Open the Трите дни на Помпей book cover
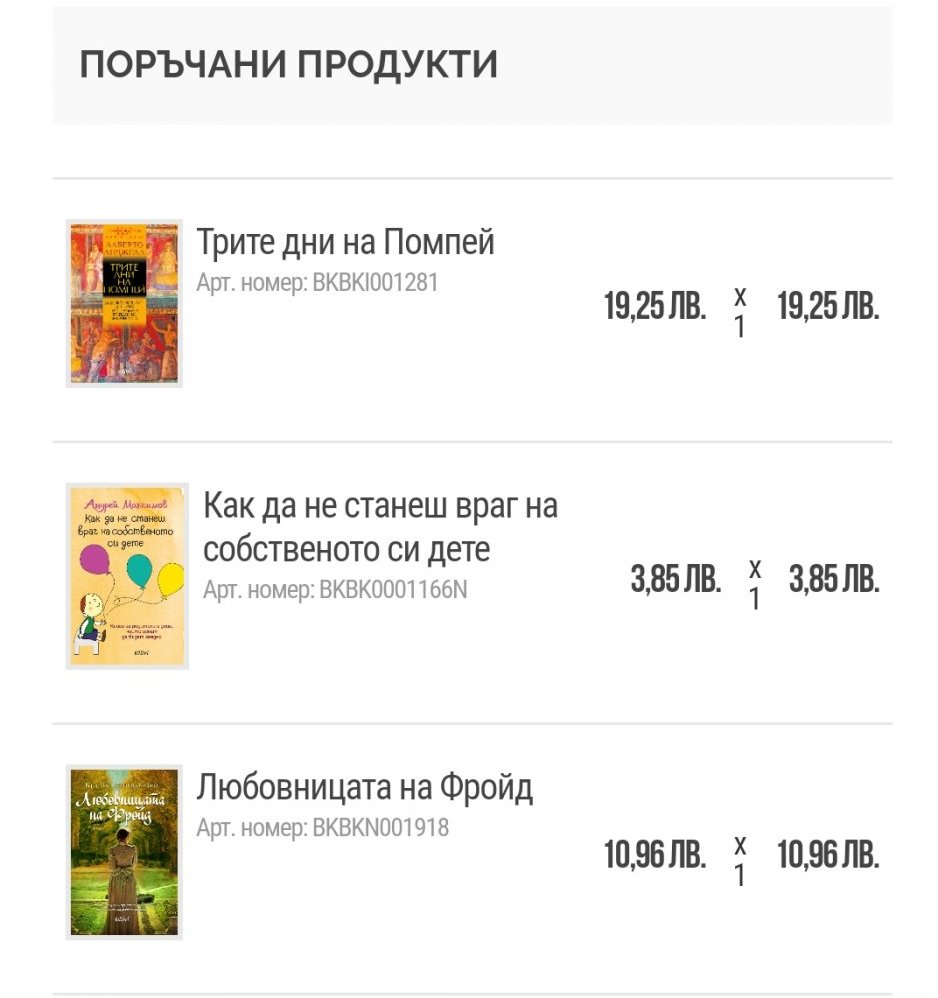938x998 pixels. (x=124, y=303)
